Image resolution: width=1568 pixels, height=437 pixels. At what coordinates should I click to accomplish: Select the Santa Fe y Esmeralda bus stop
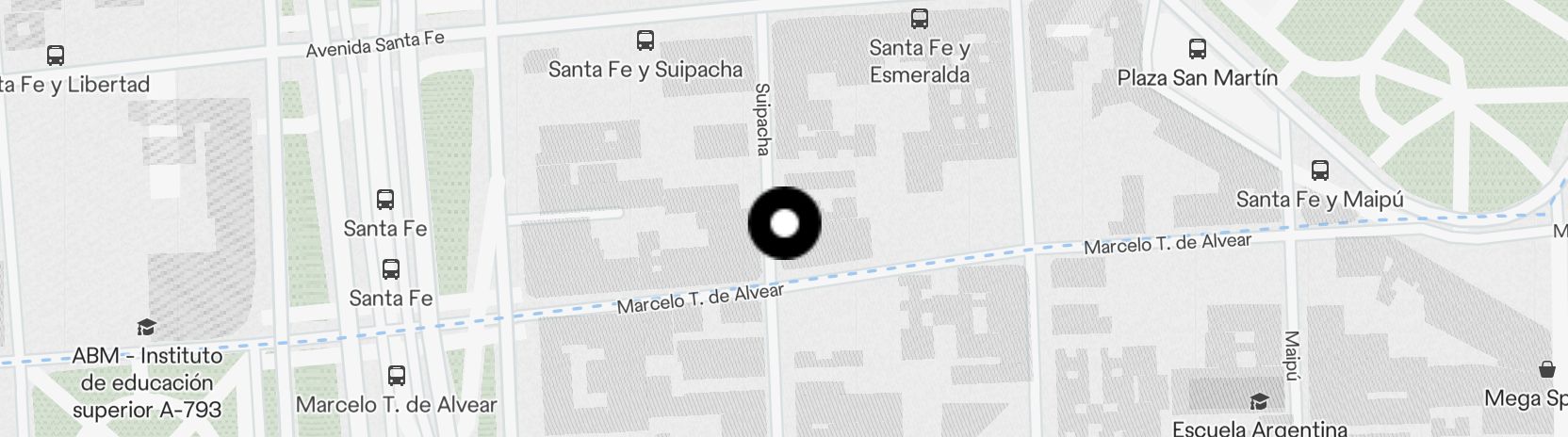click(x=919, y=18)
